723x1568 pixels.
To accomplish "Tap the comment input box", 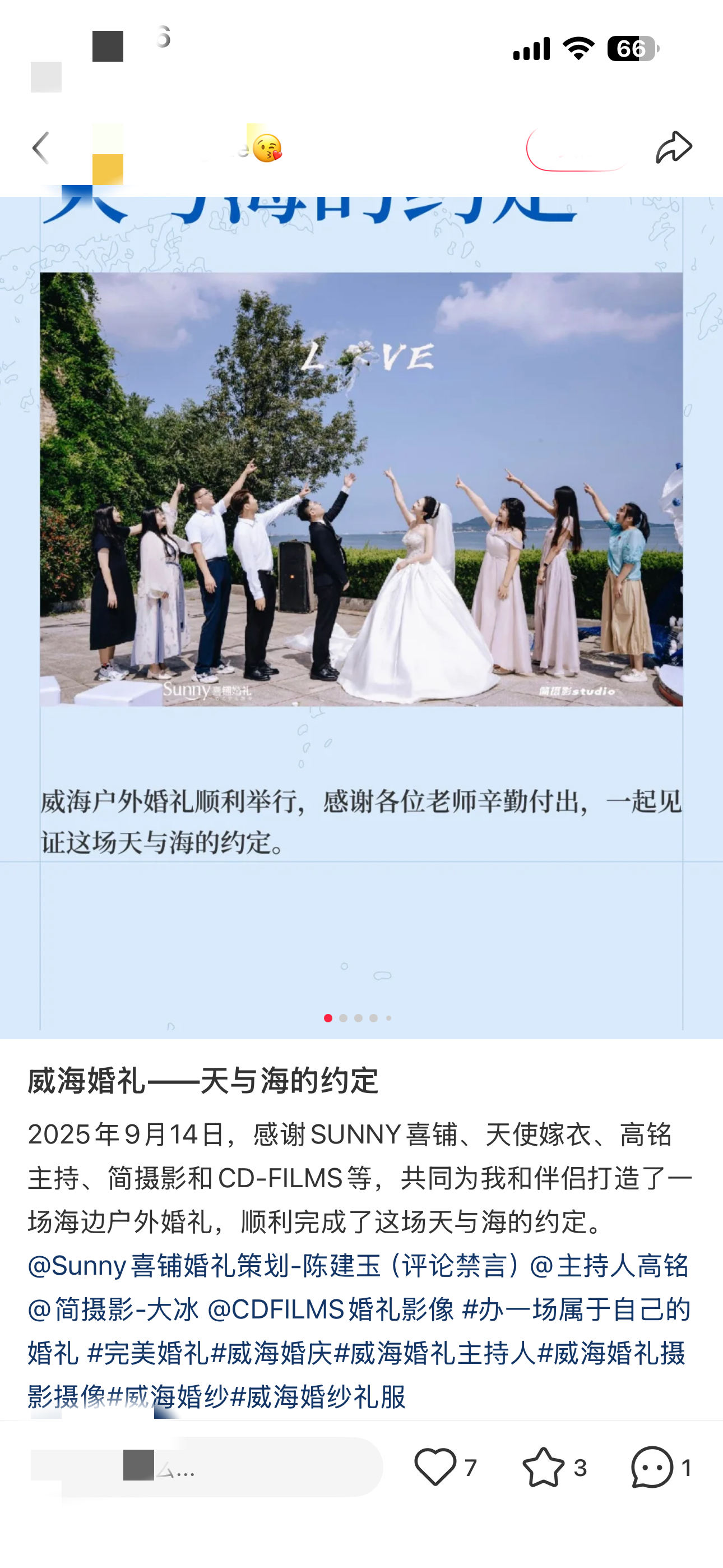I will tap(207, 1467).
